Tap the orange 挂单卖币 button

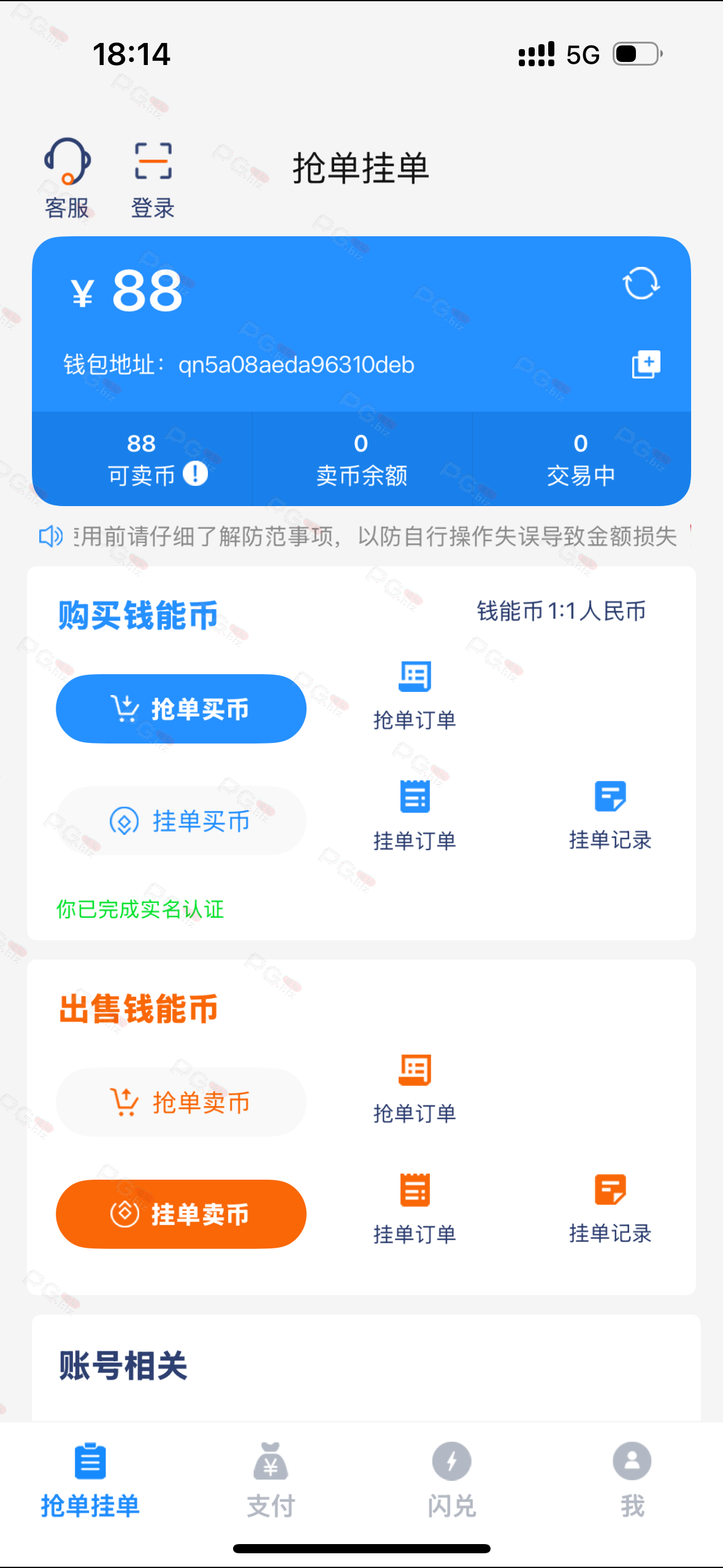coord(181,1214)
